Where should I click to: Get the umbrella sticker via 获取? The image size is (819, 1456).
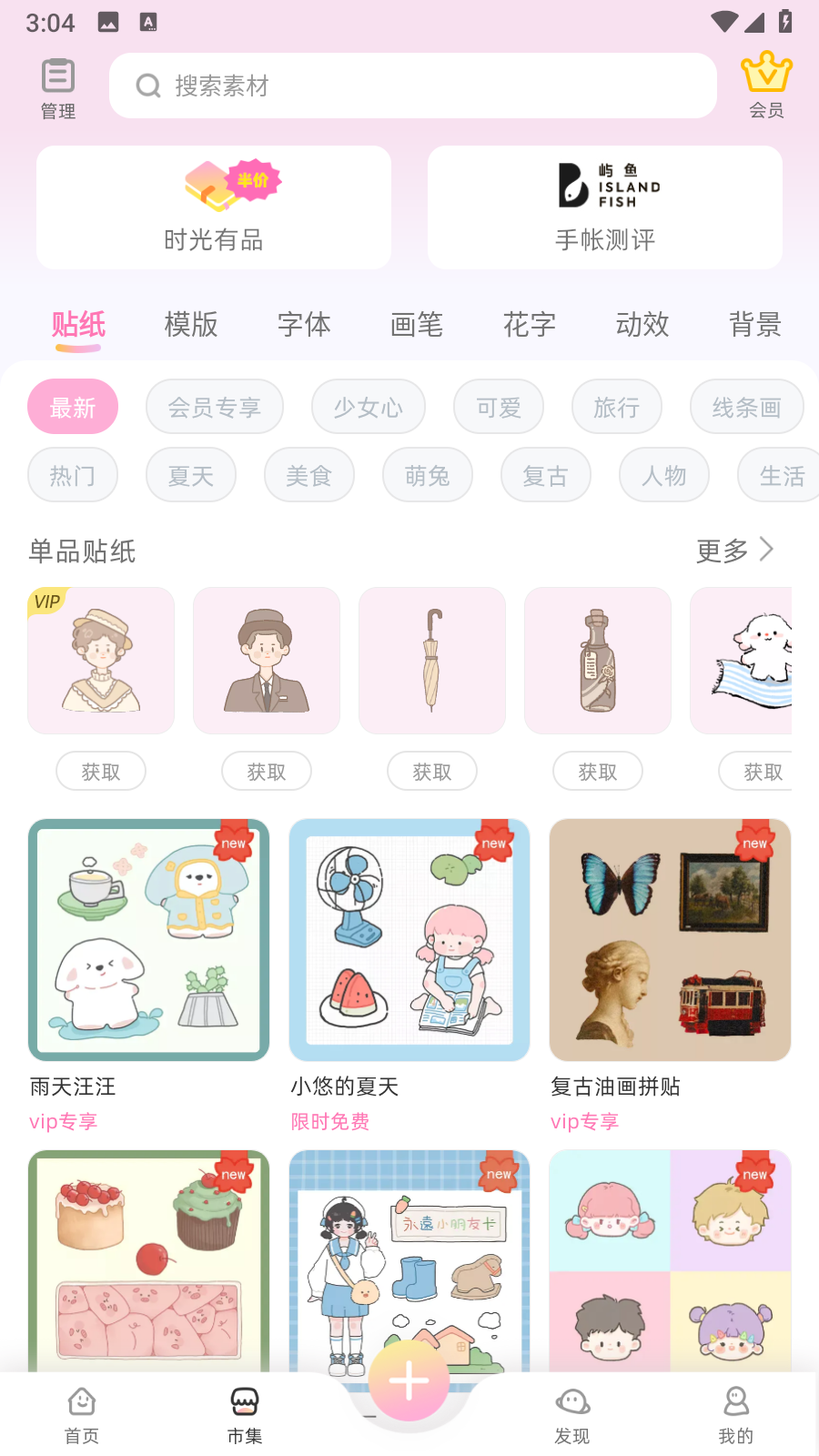pos(432,772)
